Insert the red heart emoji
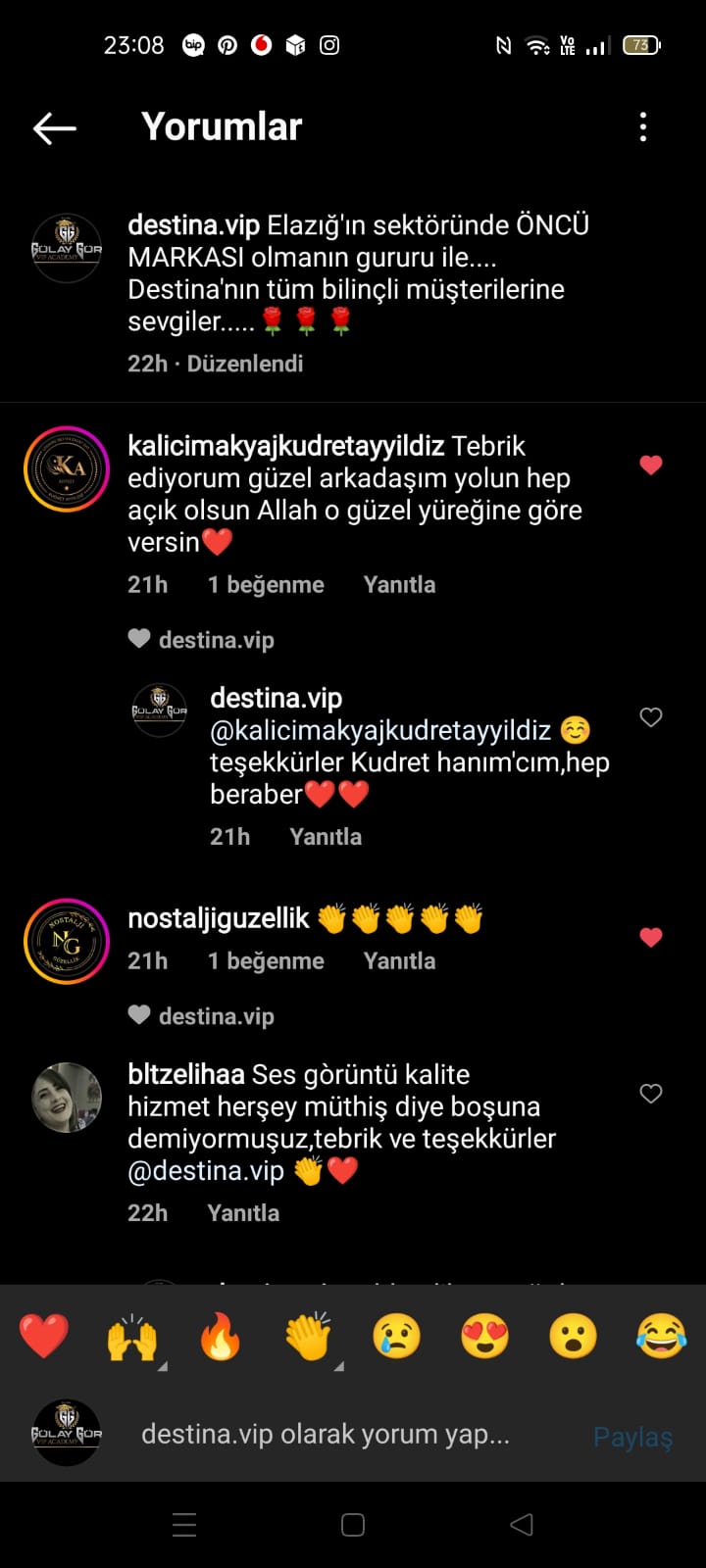Viewport: 706px width, 1568px height. click(44, 1336)
